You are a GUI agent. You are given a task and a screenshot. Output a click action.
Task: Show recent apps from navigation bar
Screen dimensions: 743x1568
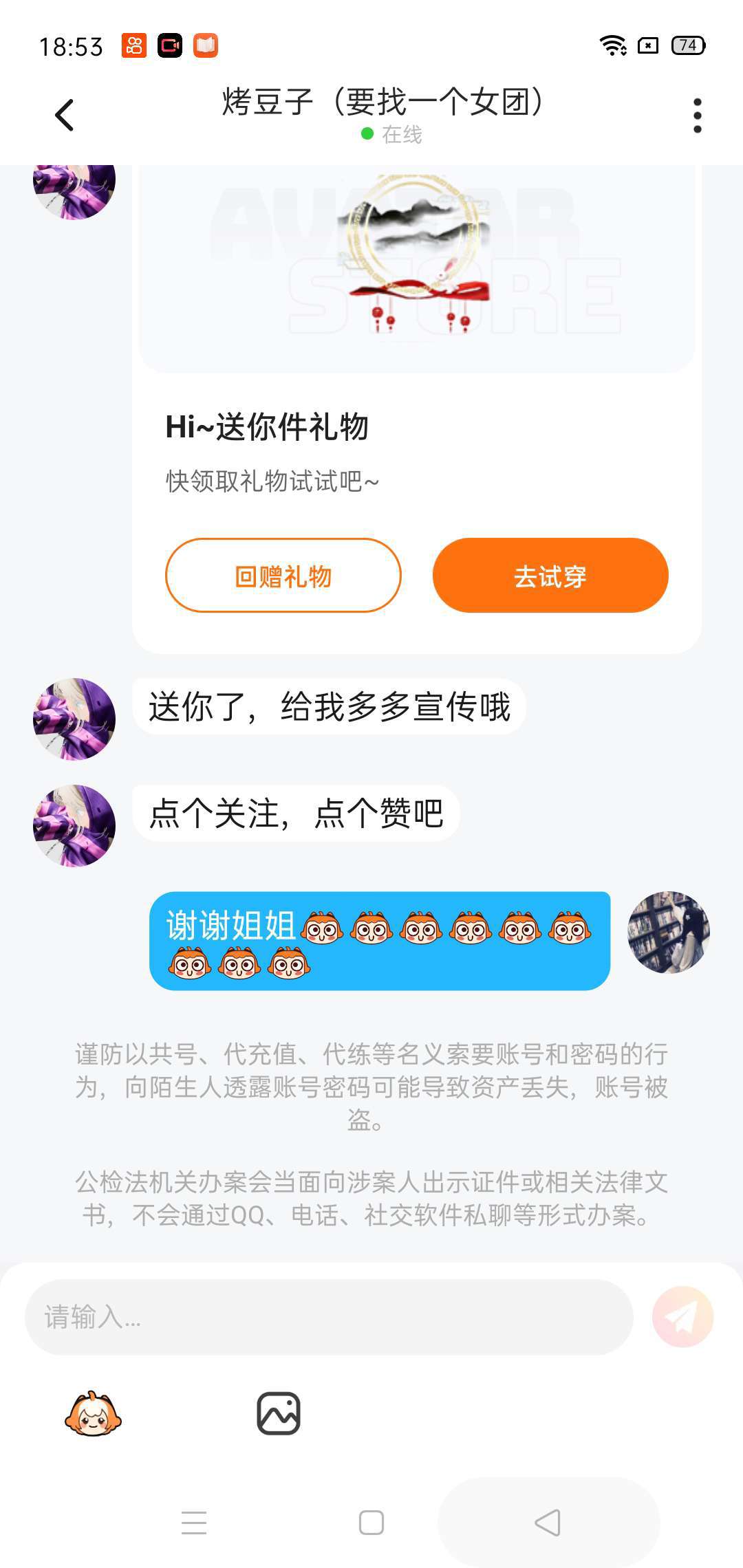point(194,1523)
